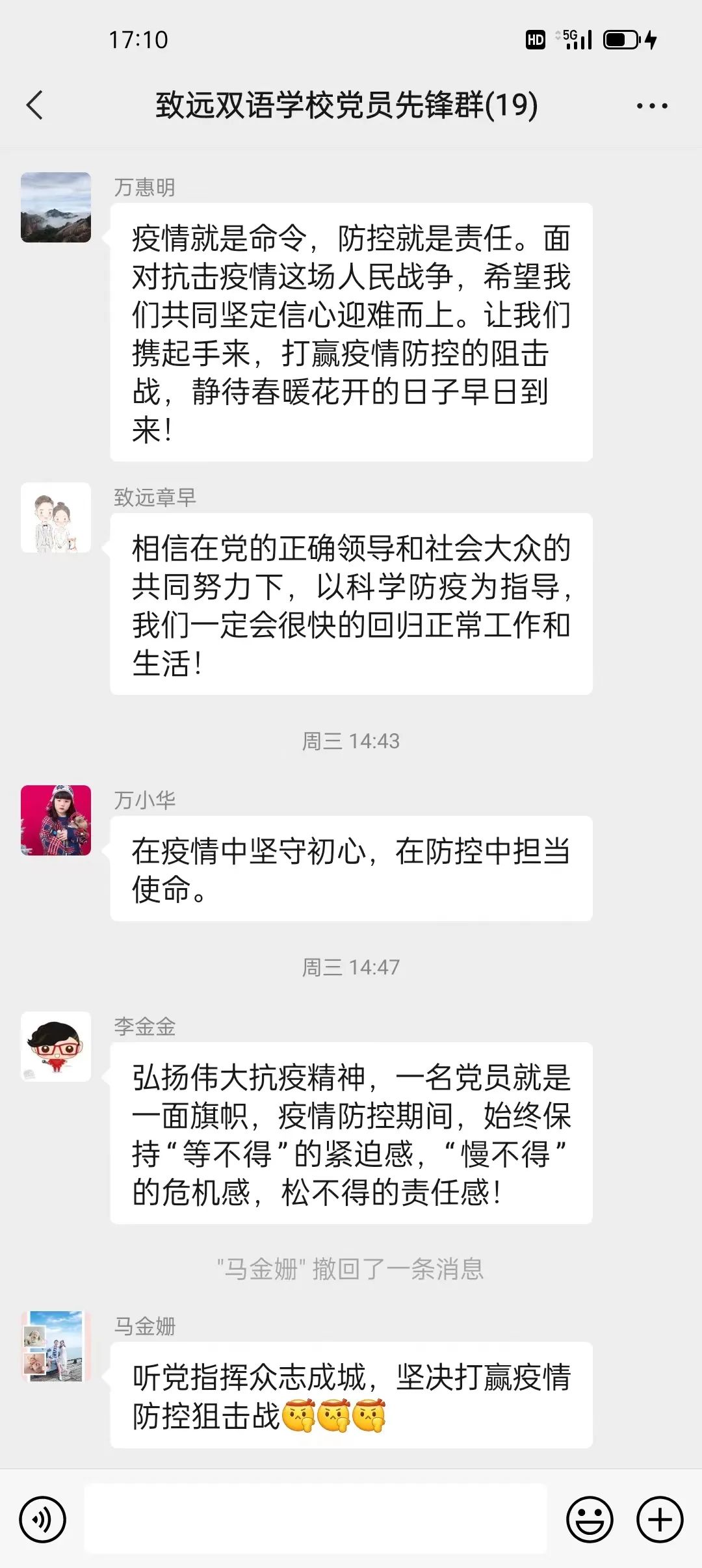Open 致远章早's avatar profile

(56, 517)
